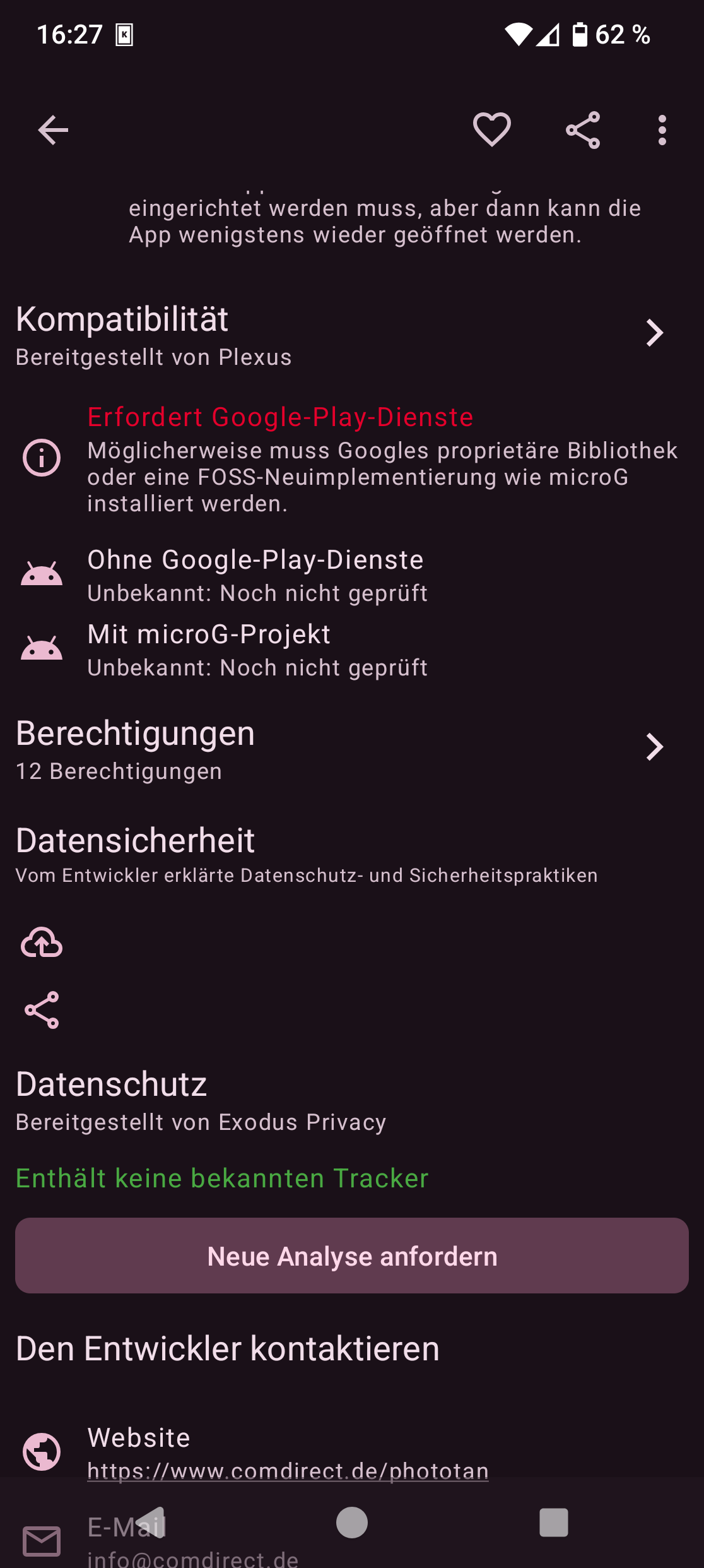Viewport: 704px width, 1568px height.
Task: Open the comdirect photoTAN website link
Action: click(288, 1471)
